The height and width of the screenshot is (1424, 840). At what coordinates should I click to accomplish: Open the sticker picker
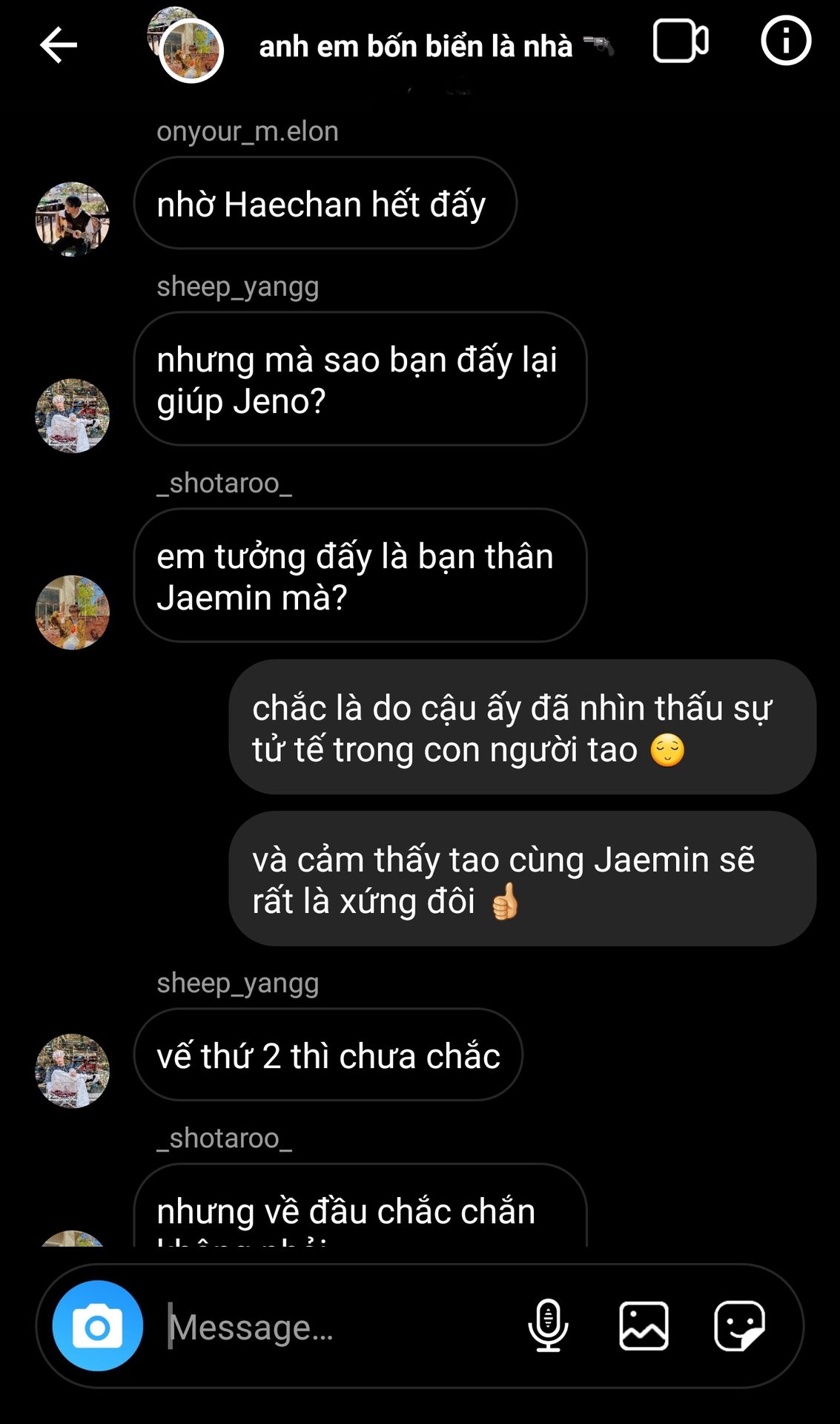pos(739,1326)
